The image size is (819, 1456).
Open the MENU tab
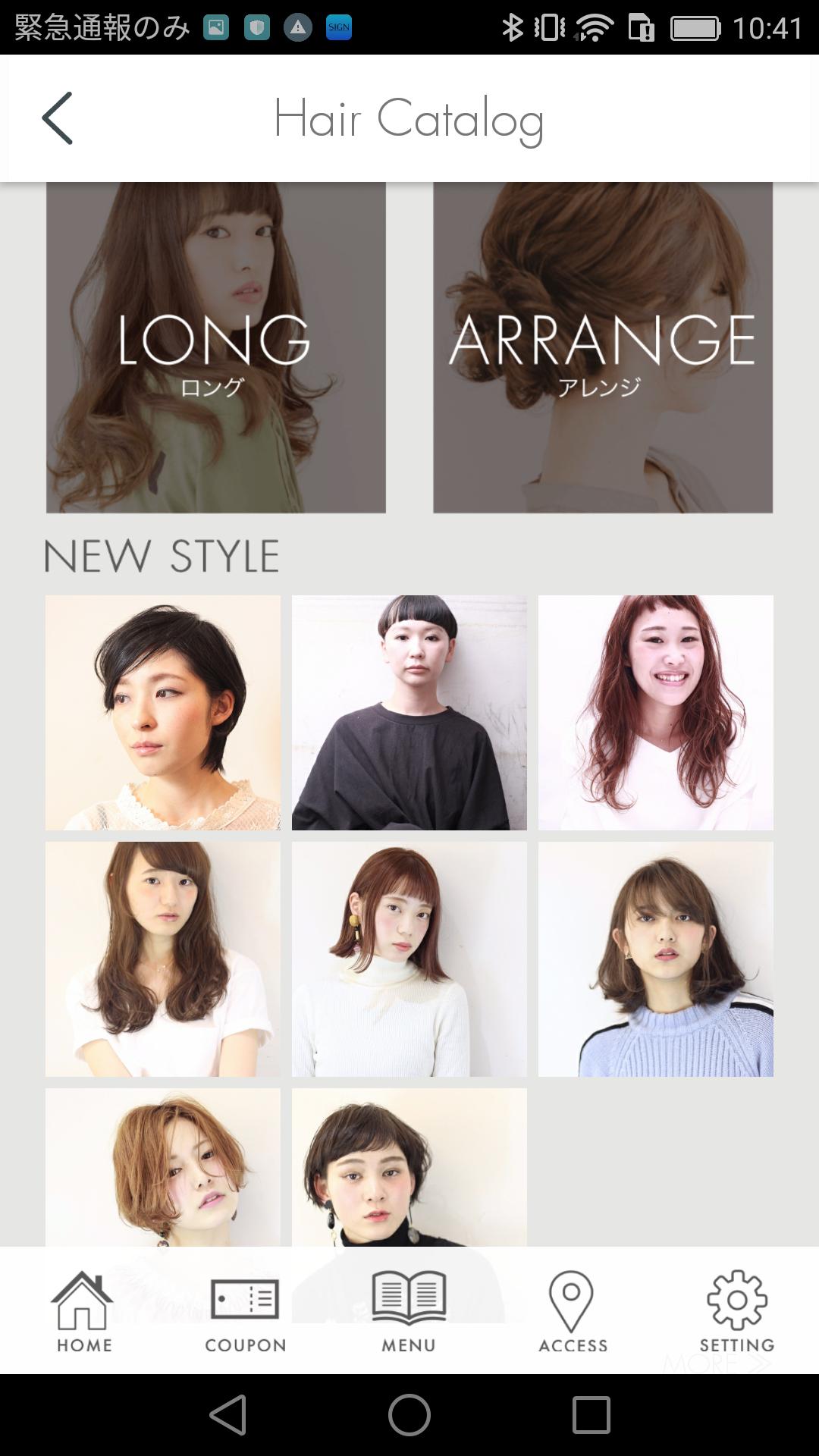tap(409, 1312)
